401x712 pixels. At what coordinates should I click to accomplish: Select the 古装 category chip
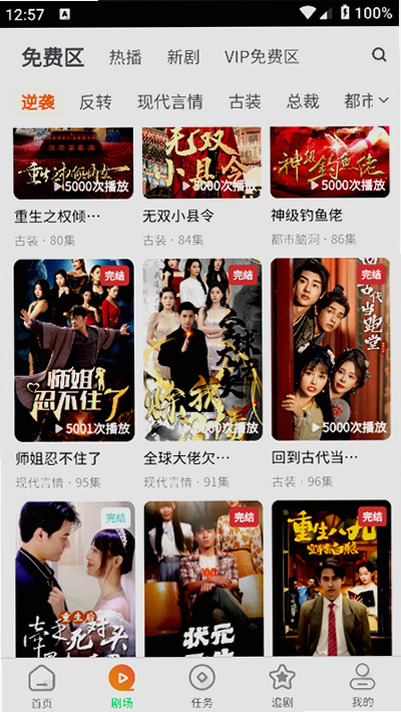point(245,102)
